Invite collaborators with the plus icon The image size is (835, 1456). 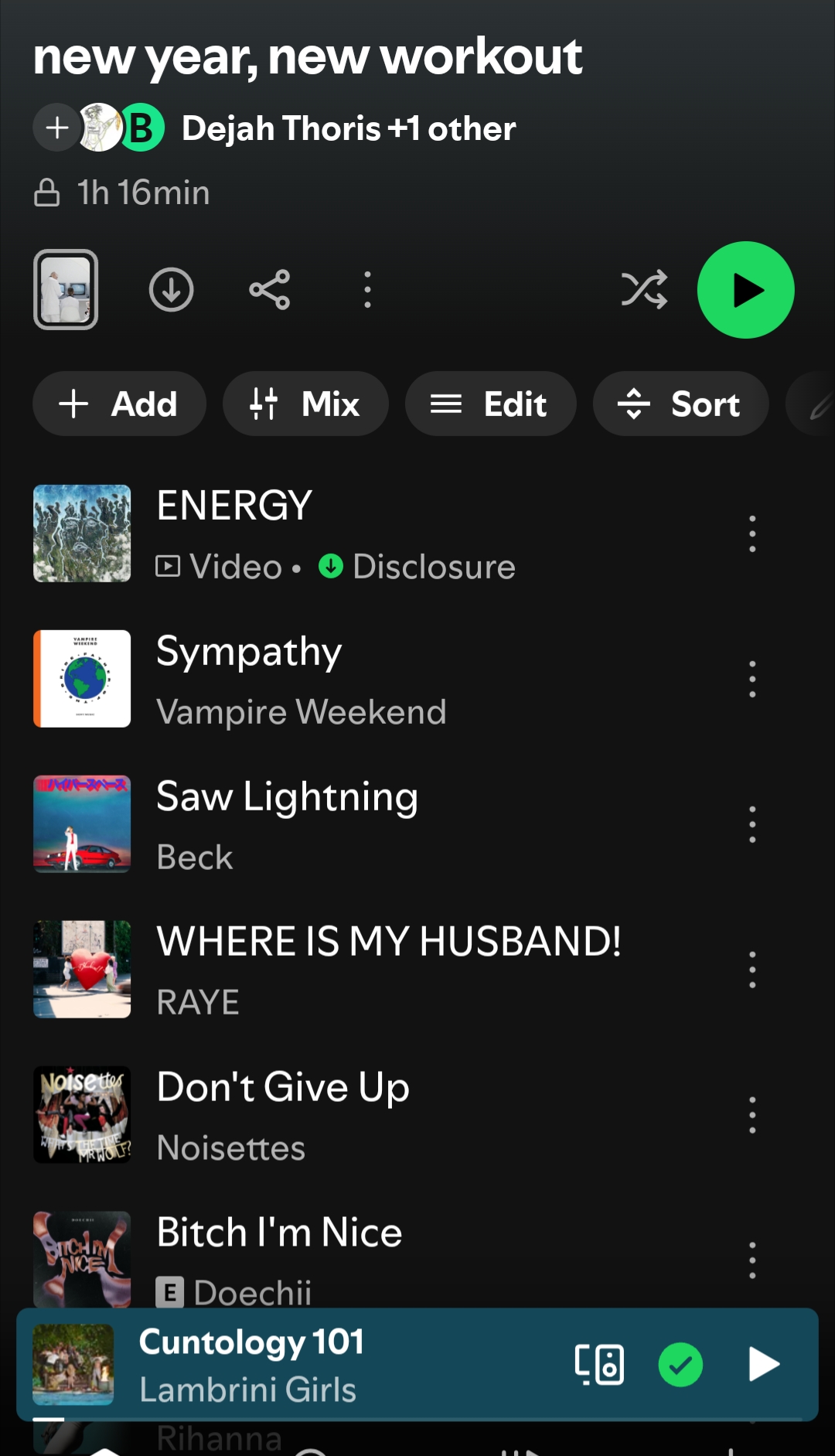click(x=56, y=128)
